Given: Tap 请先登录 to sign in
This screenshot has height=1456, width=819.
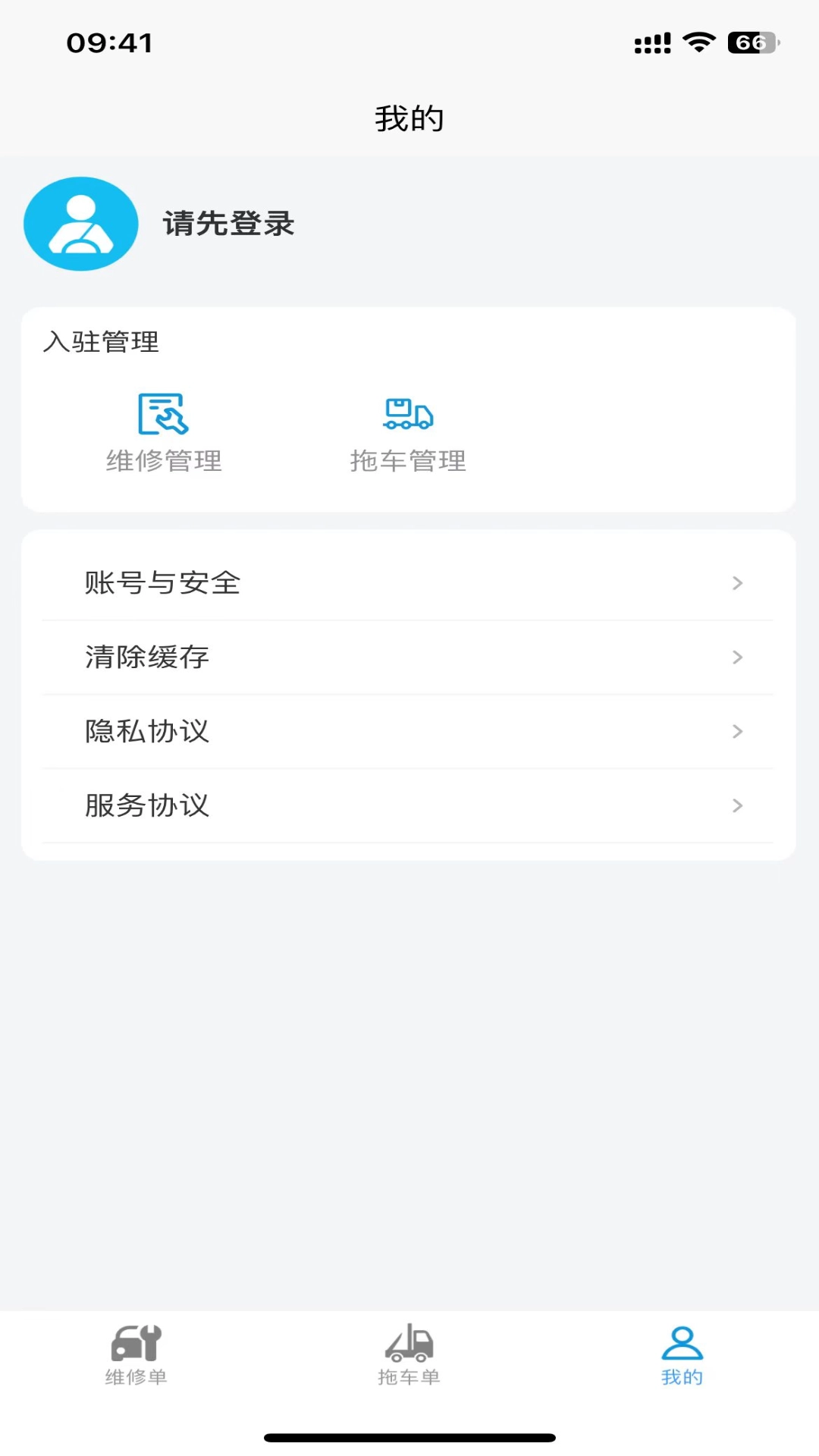Looking at the screenshot, I should [227, 224].
